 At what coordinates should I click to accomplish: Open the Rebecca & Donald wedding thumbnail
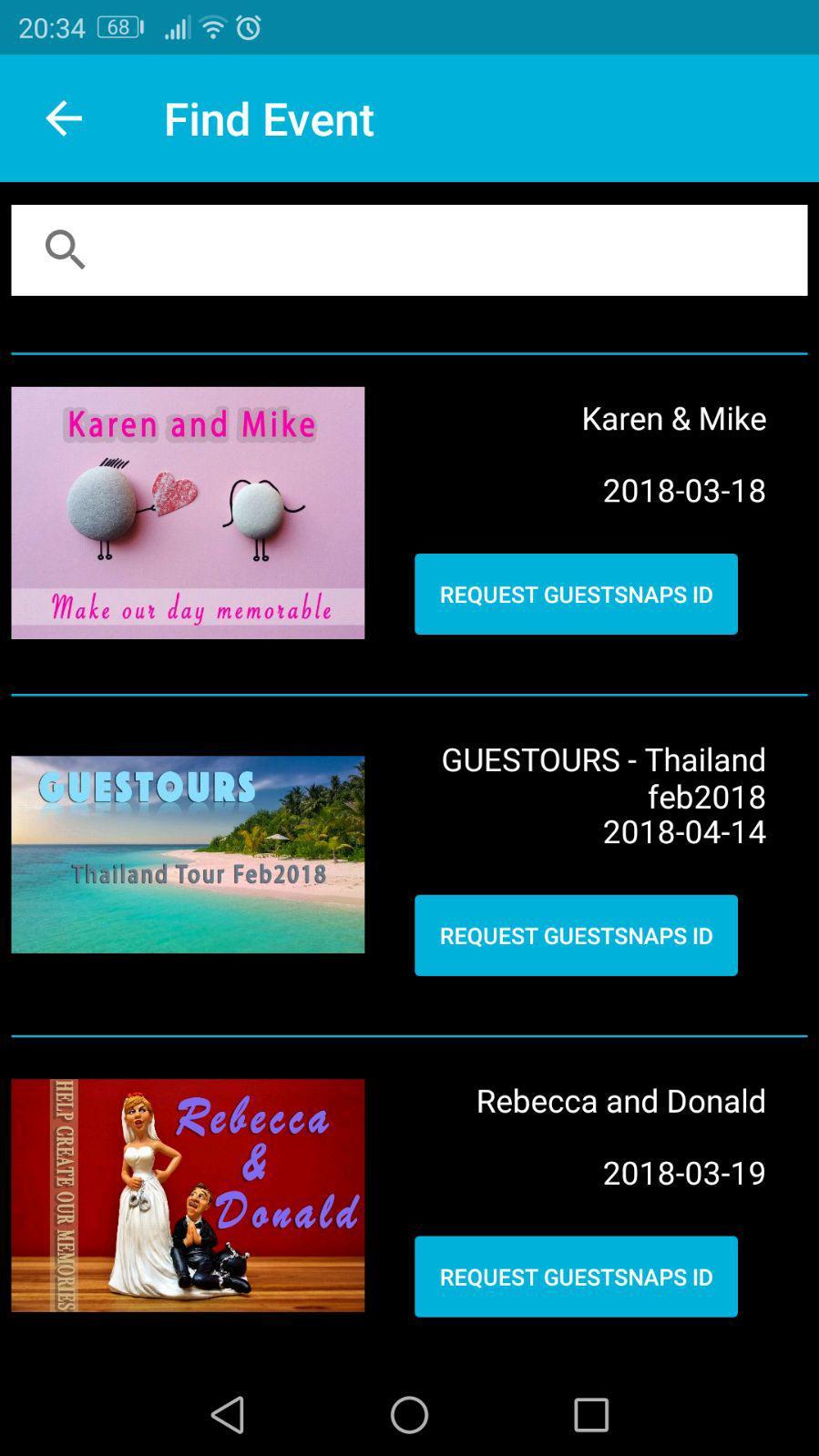pos(187,1195)
